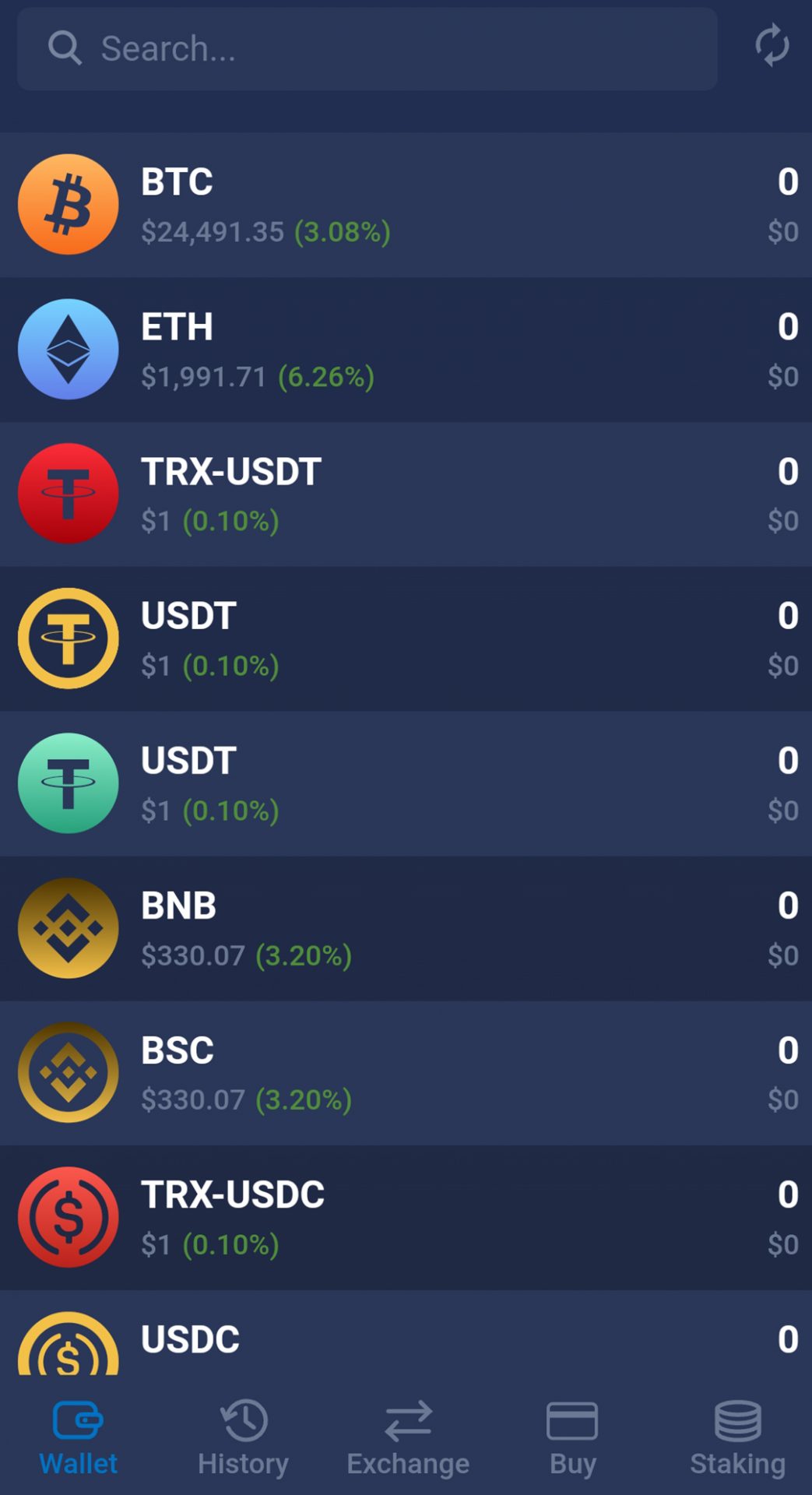The image size is (812, 1495).
Task: View the BSC wallet
Action: point(406,1074)
